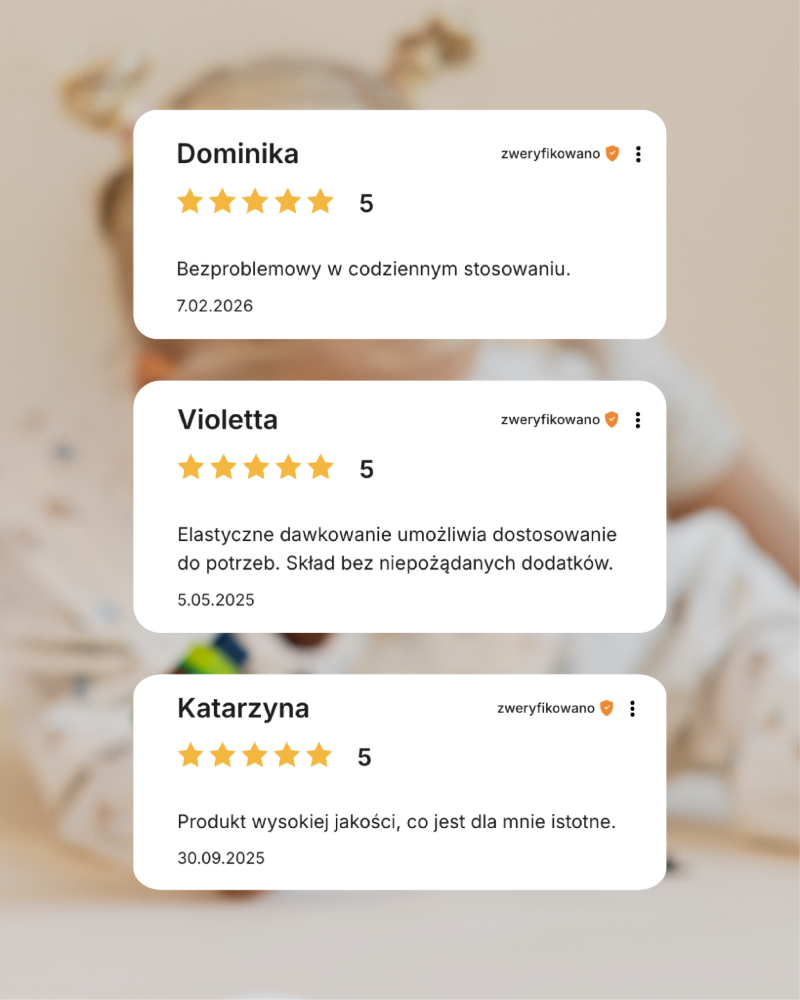Open the options menu on Violetta's review
The height and width of the screenshot is (1000, 800).
638,420
